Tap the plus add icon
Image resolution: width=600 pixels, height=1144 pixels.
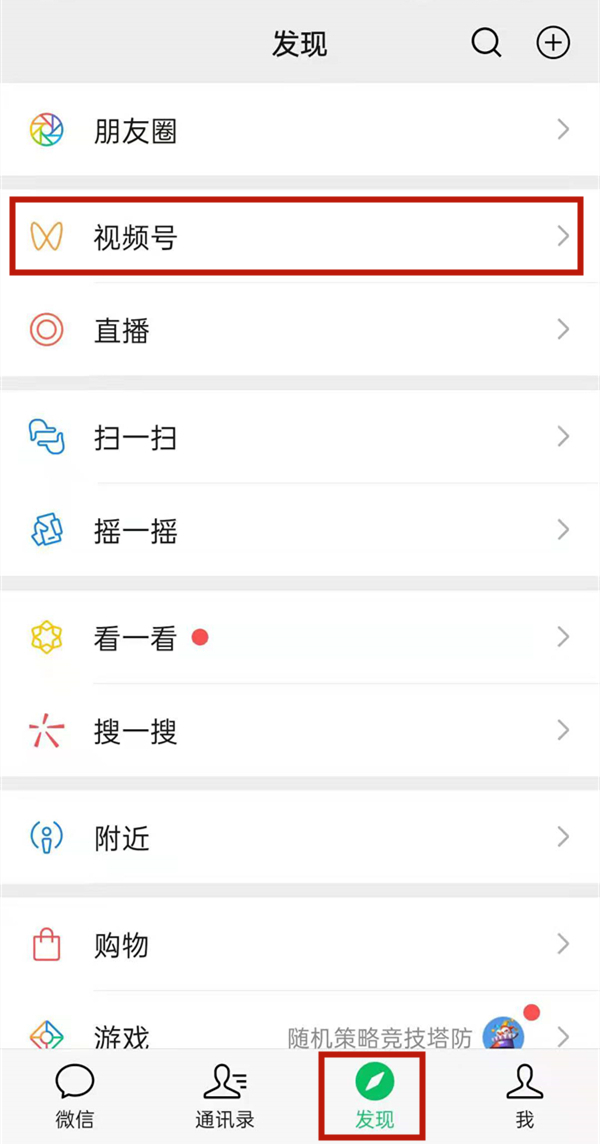[553, 43]
